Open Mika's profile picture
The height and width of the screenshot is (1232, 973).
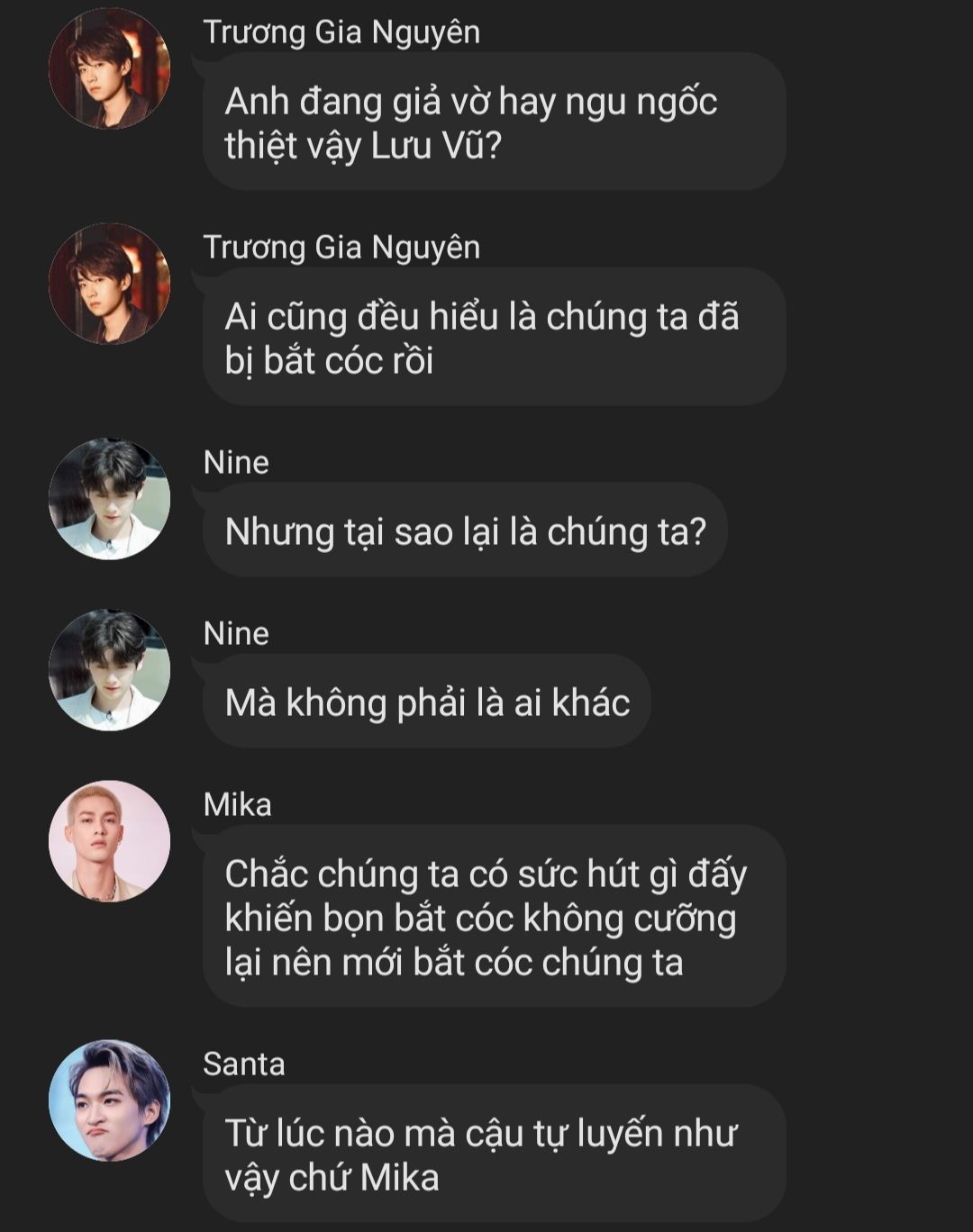(109, 841)
